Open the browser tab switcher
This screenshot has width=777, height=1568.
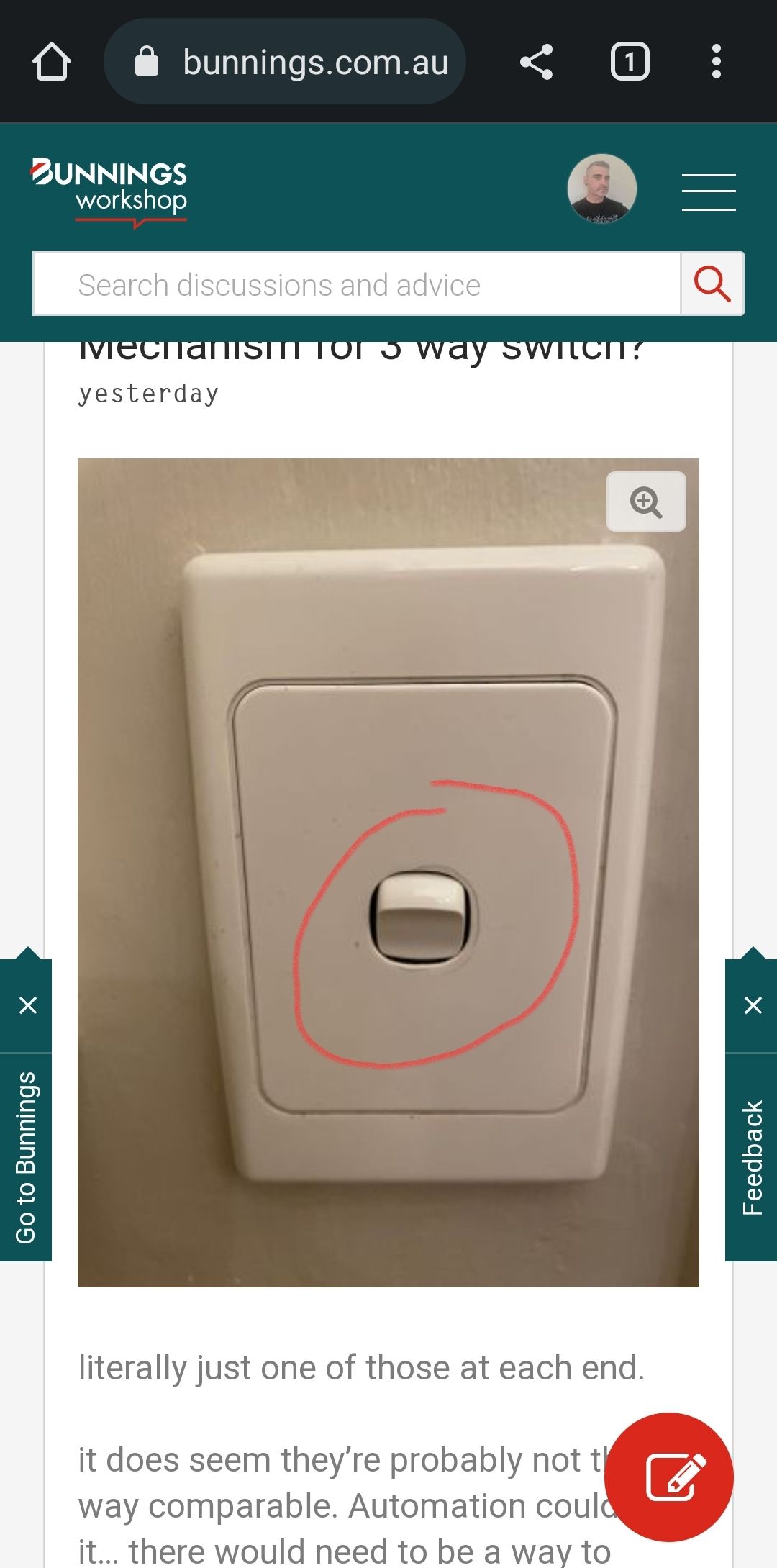(630, 62)
